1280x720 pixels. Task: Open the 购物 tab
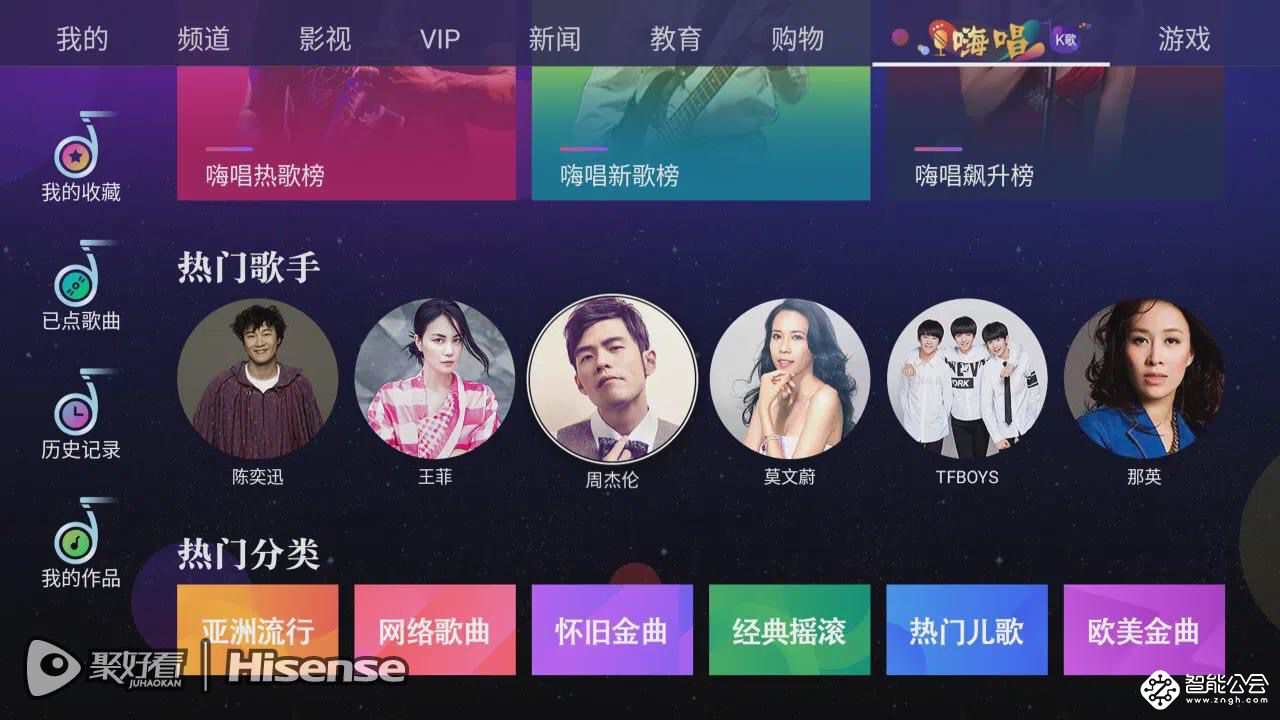[x=797, y=39]
